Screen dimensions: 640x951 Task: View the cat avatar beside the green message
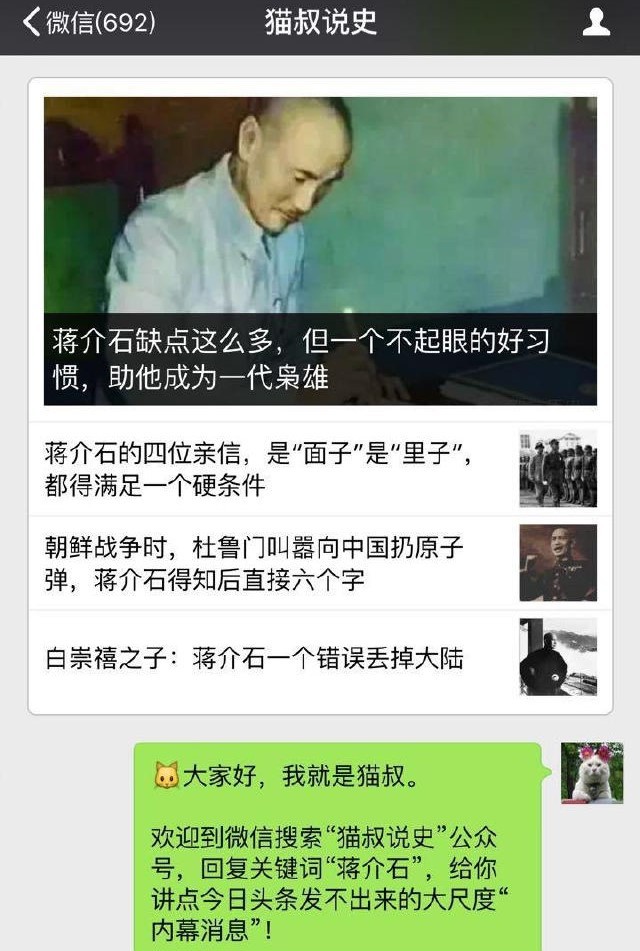591,773
